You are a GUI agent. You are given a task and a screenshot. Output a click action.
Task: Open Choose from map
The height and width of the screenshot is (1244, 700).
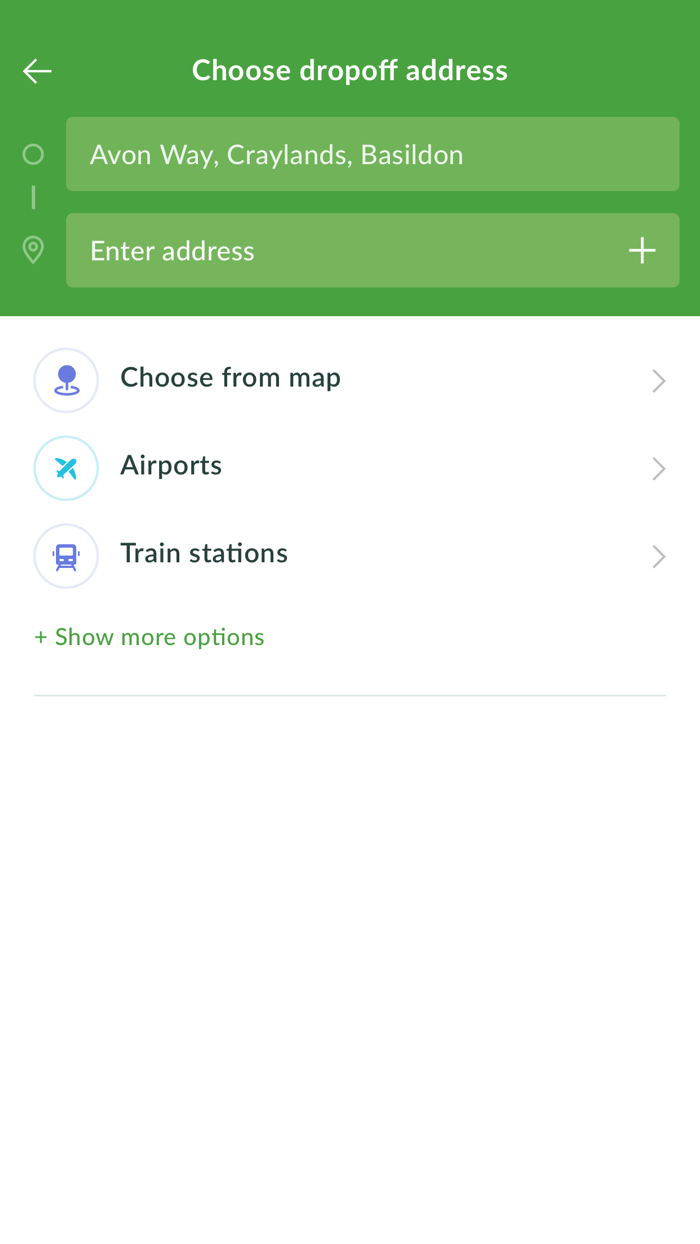(350, 380)
